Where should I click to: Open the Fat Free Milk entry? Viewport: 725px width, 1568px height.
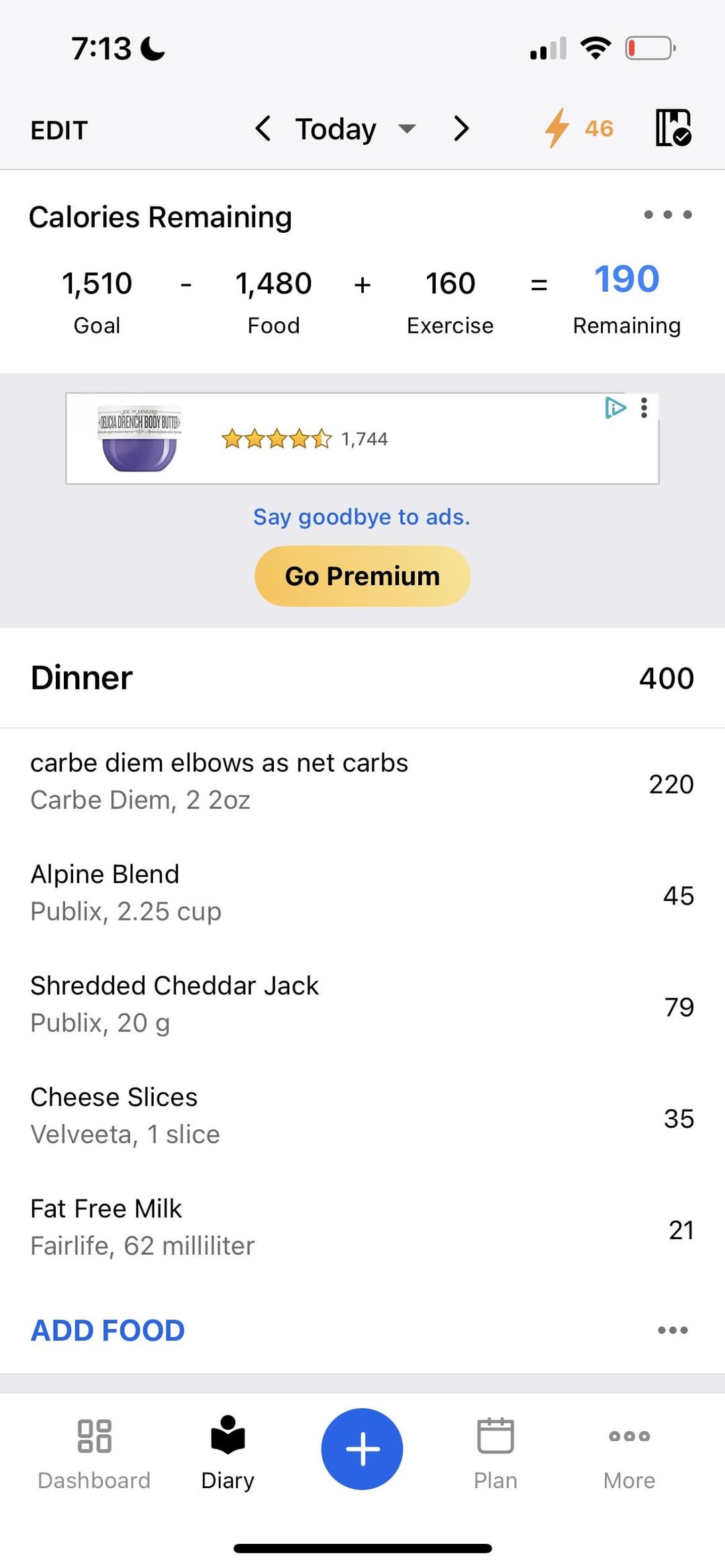(362, 1228)
